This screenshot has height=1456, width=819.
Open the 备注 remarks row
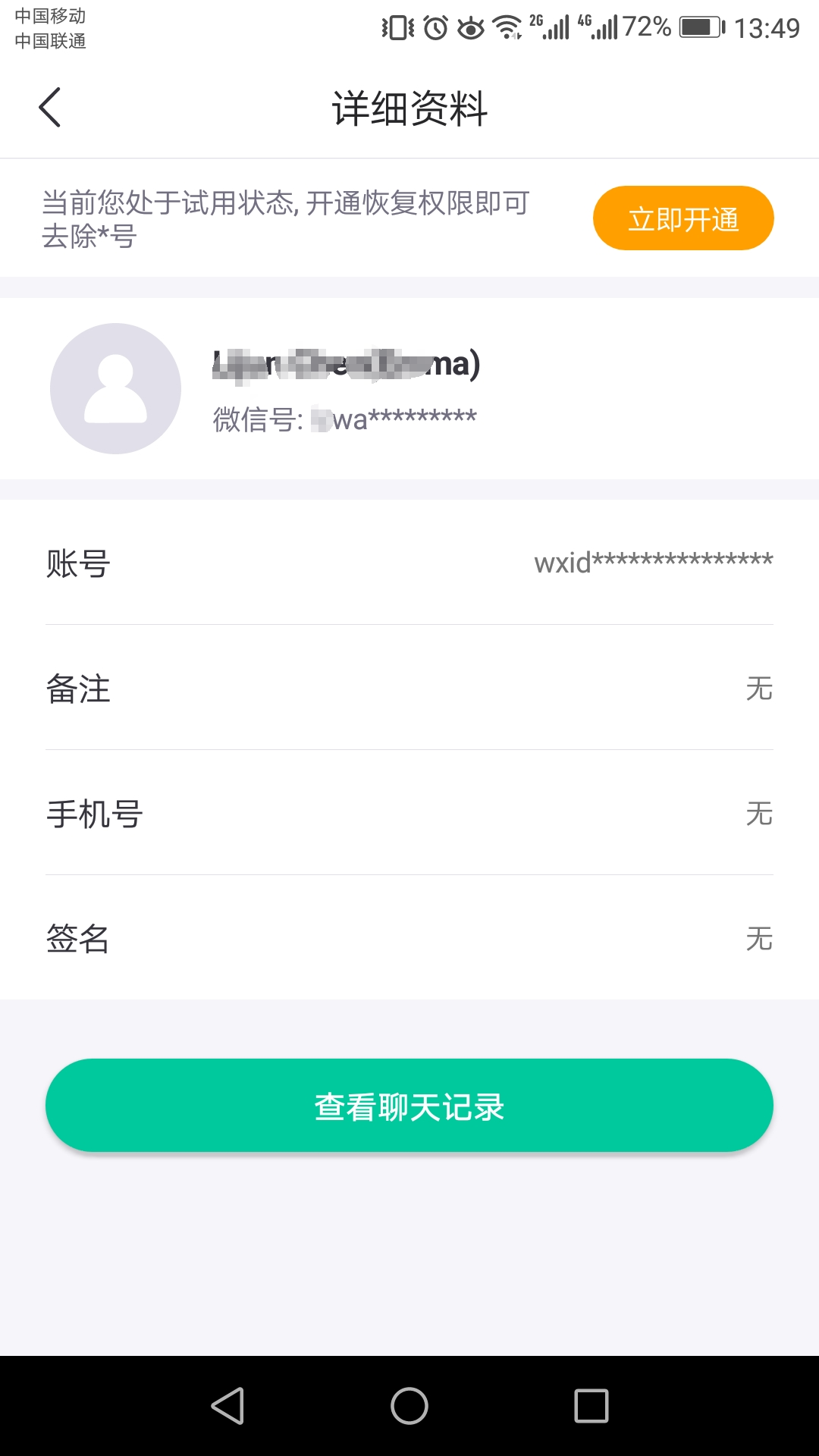coord(409,689)
